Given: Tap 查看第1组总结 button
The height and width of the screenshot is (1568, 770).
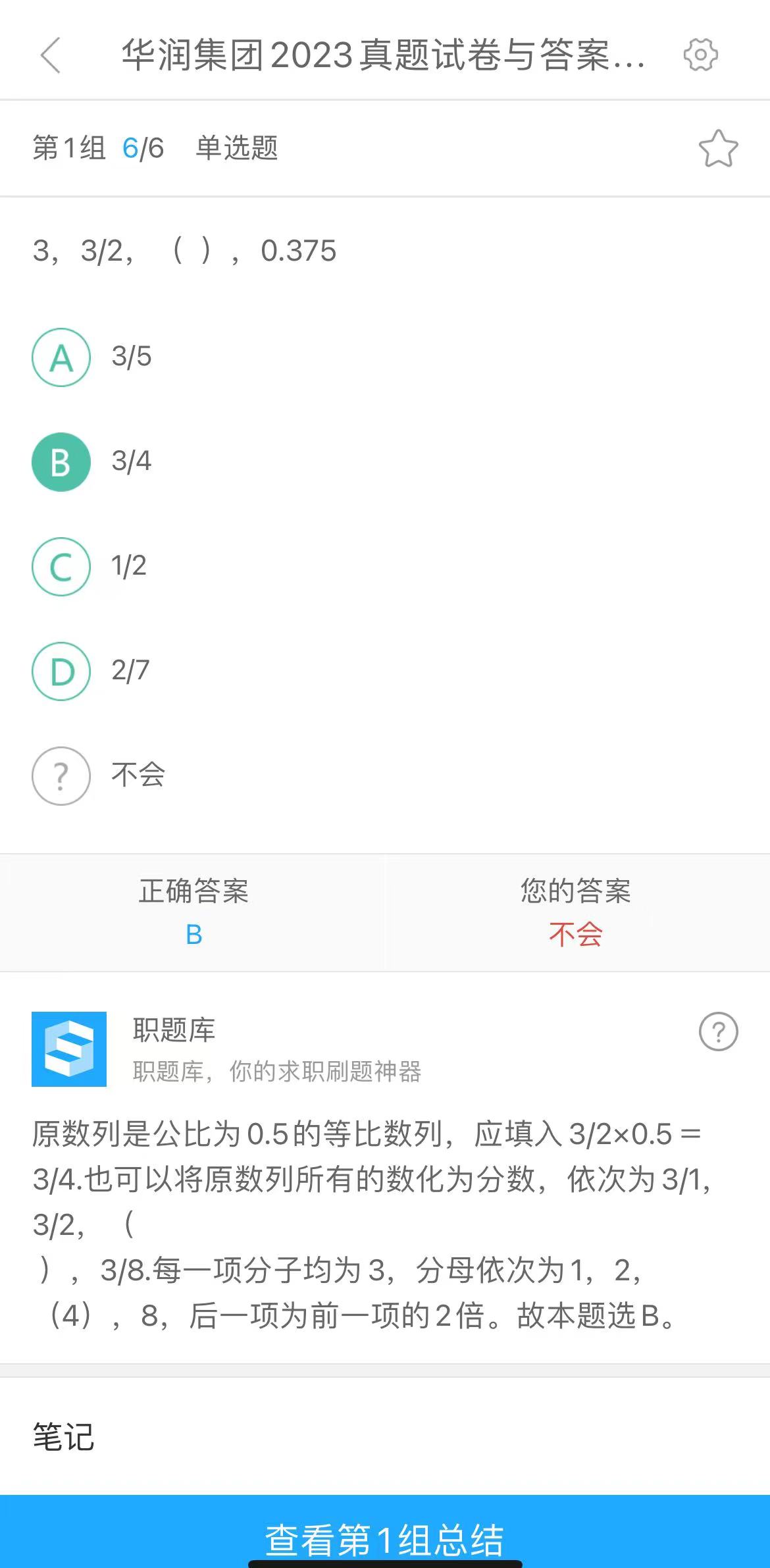Looking at the screenshot, I should [x=385, y=1531].
